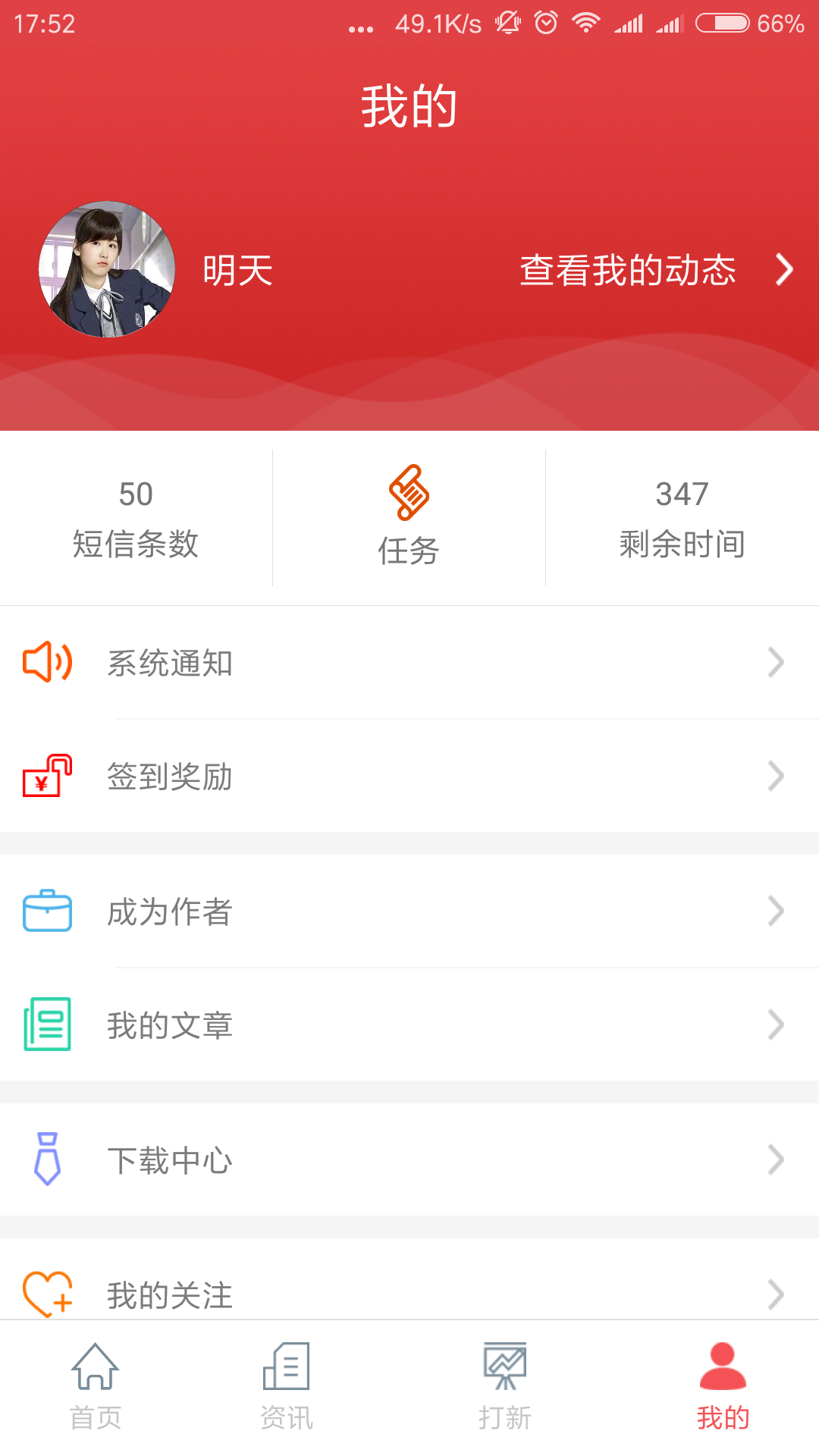Viewport: 819px width, 1456px height.
Task: Open 系统通知 notifications
Action: tap(409, 663)
